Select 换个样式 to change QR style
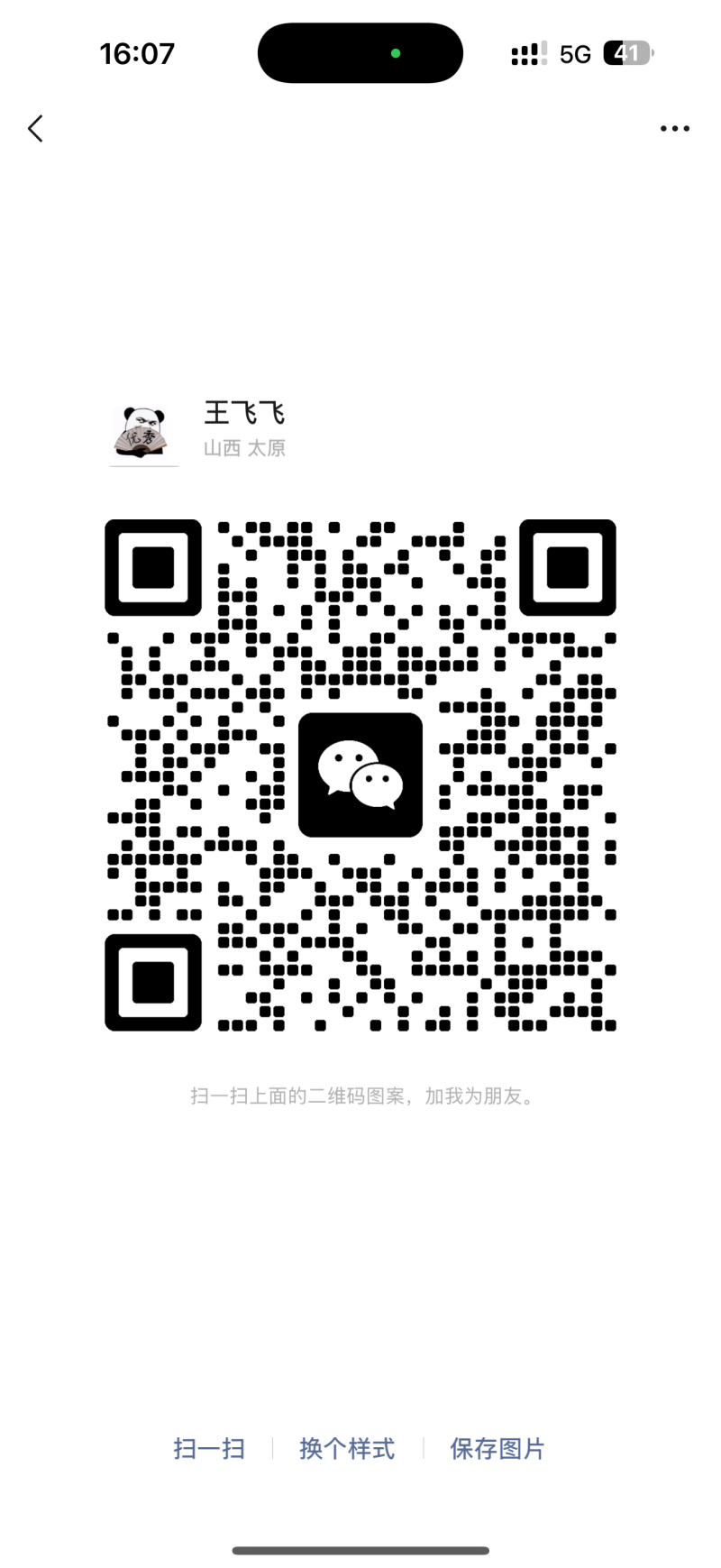This screenshot has width=721, height=1568. [347, 1449]
